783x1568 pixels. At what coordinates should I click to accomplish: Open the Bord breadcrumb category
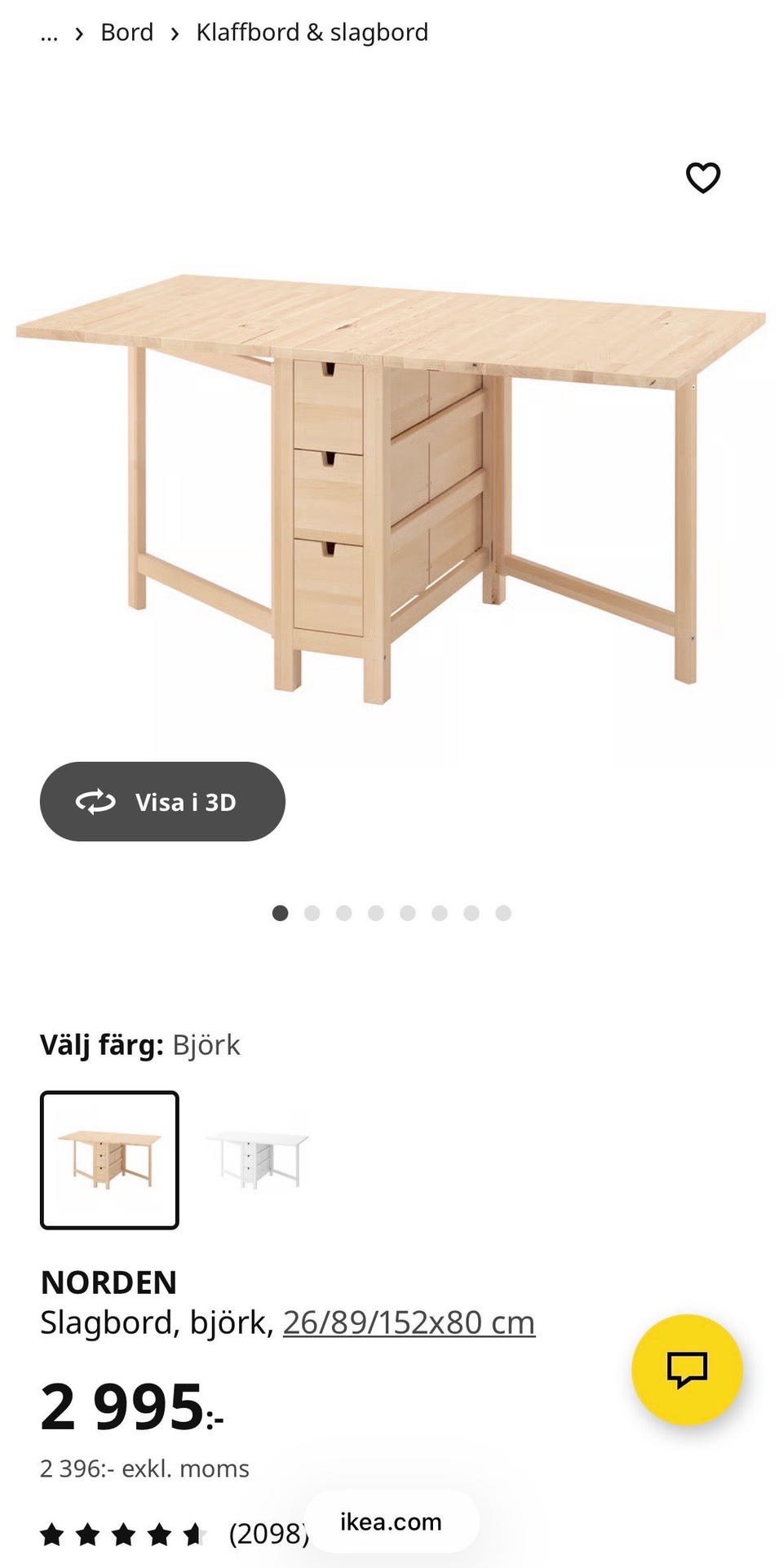[126, 32]
